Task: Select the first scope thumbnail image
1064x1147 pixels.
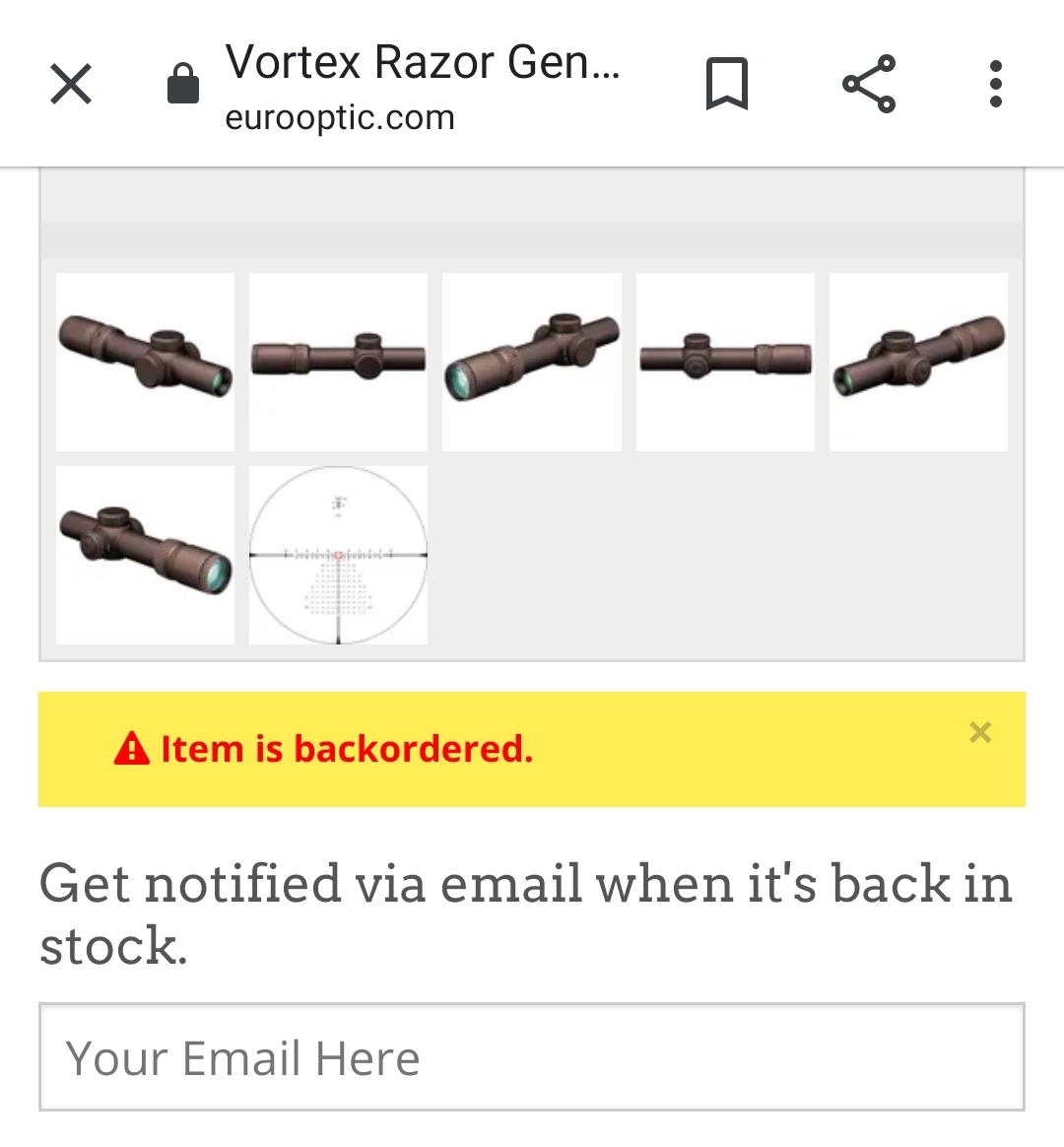Action: (146, 362)
